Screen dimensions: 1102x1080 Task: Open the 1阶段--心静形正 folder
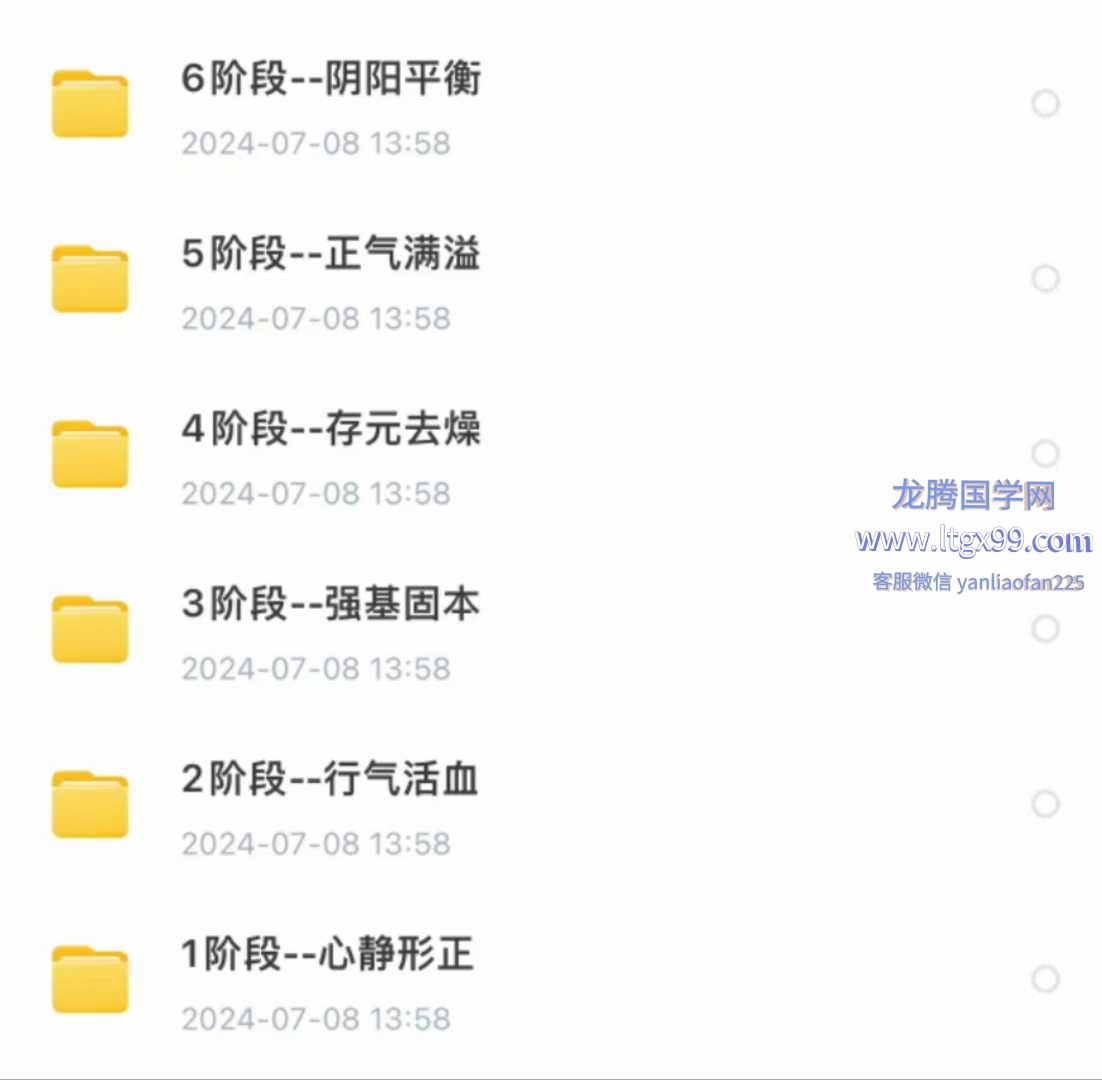click(x=327, y=955)
